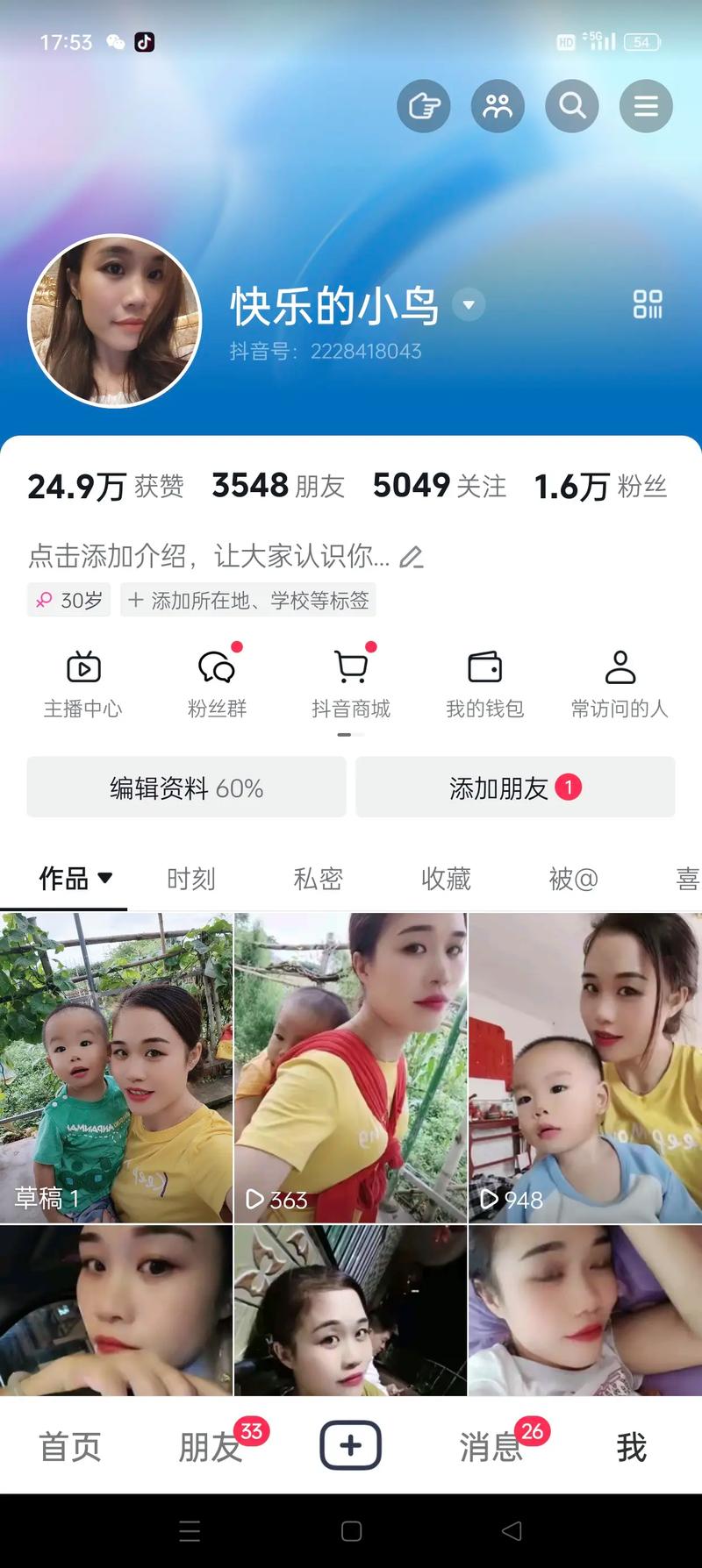
Task: Tap 编辑资料 60% button
Action: (x=186, y=788)
